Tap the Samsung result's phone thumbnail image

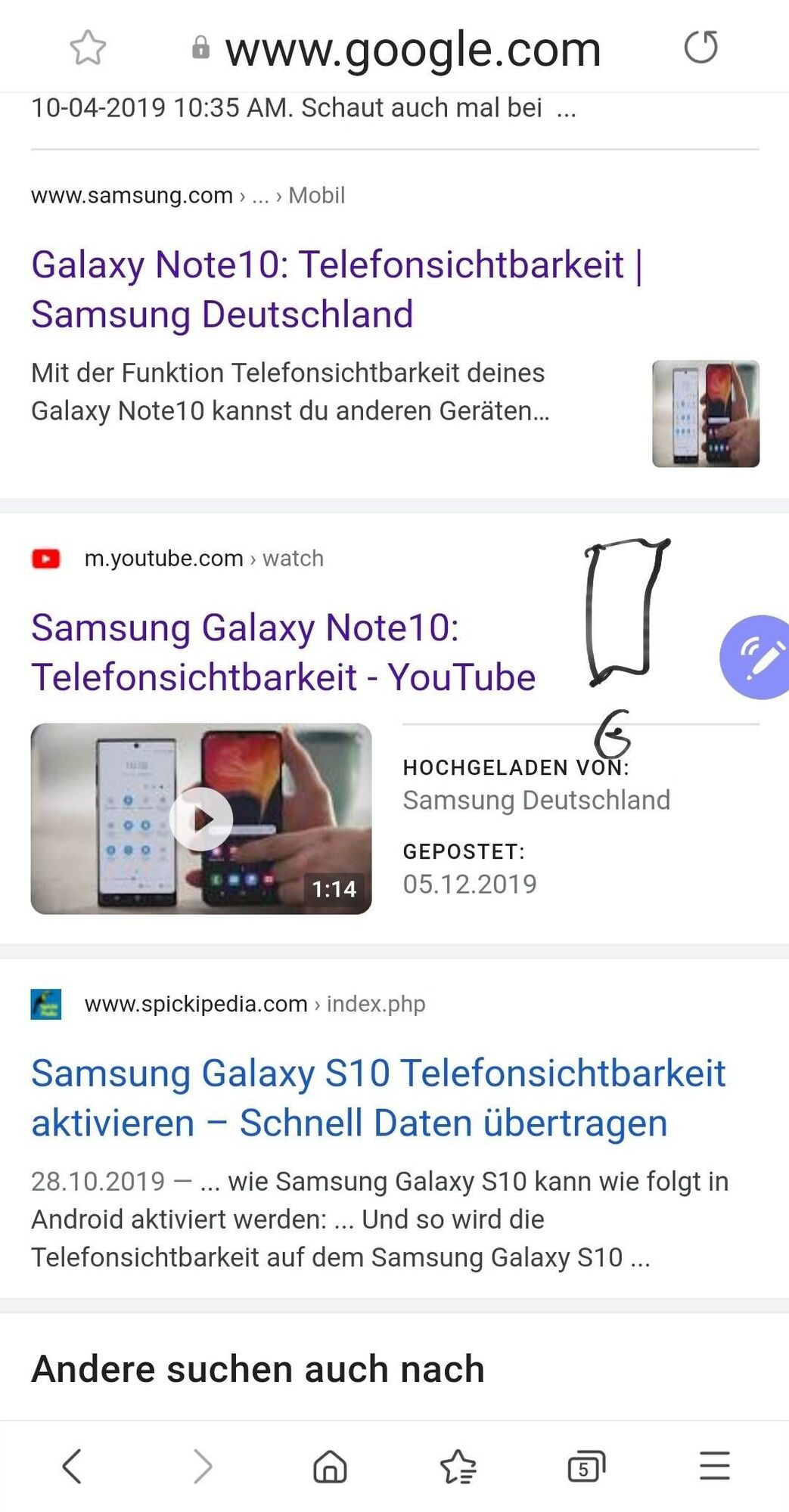pyautogui.click(x=705, y=414)
